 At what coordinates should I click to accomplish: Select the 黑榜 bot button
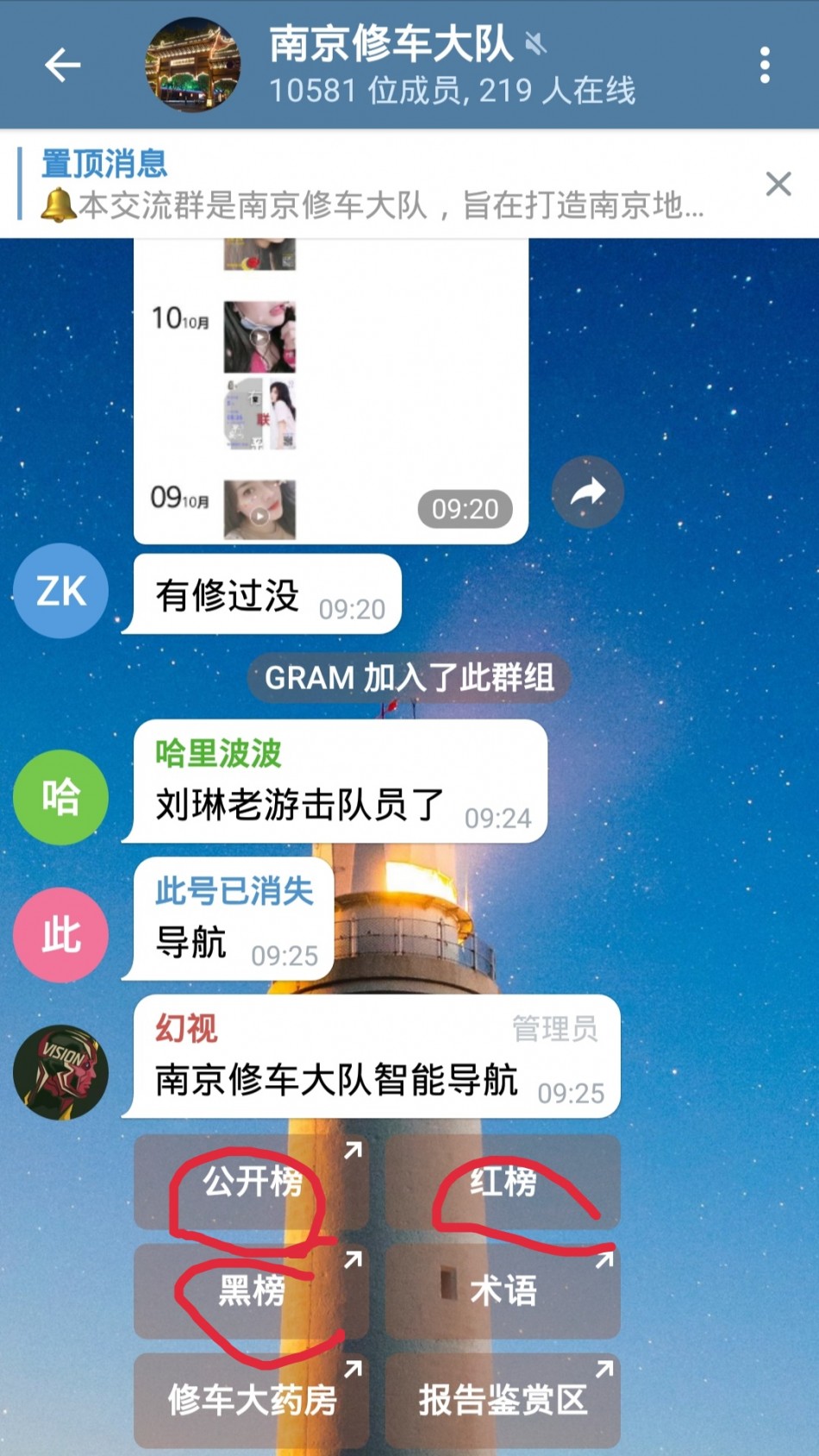(x=252, y=1291)
